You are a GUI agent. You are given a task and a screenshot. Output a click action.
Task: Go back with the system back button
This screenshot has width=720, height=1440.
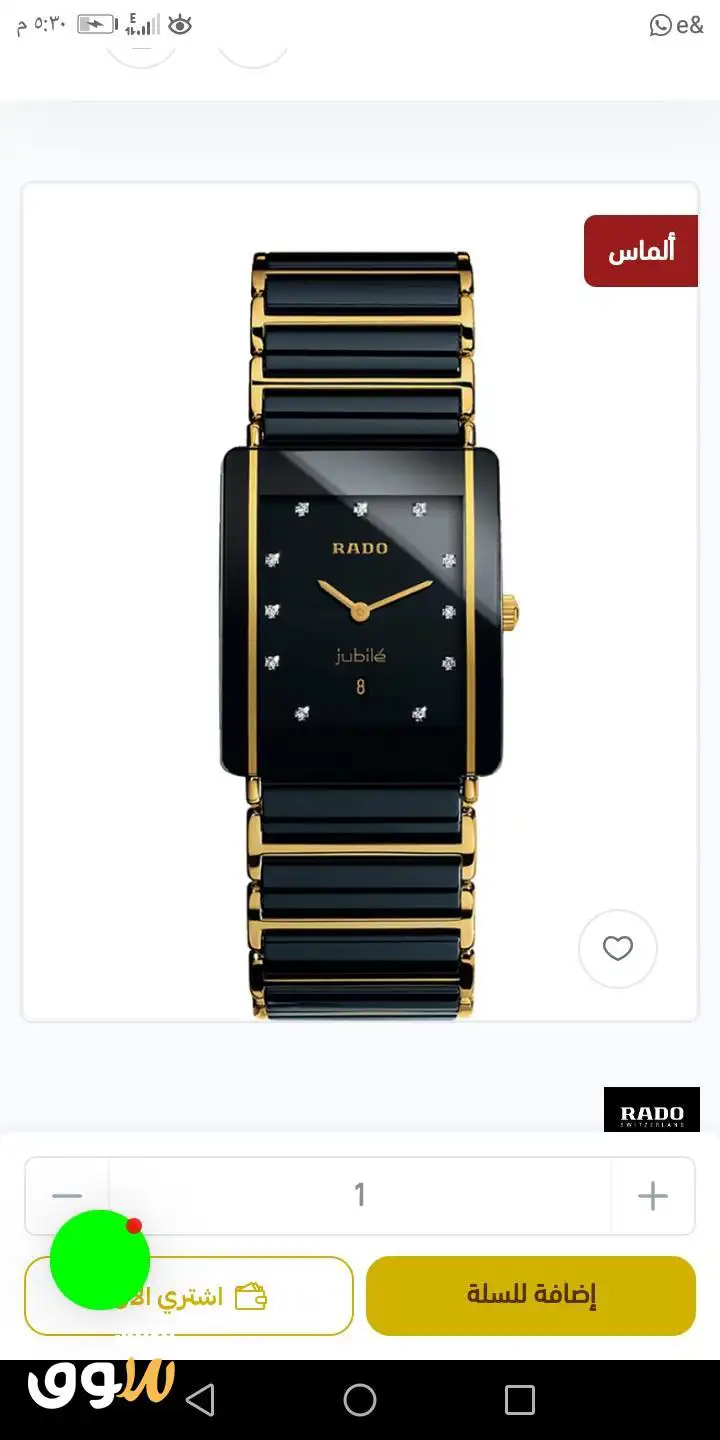200,1400
